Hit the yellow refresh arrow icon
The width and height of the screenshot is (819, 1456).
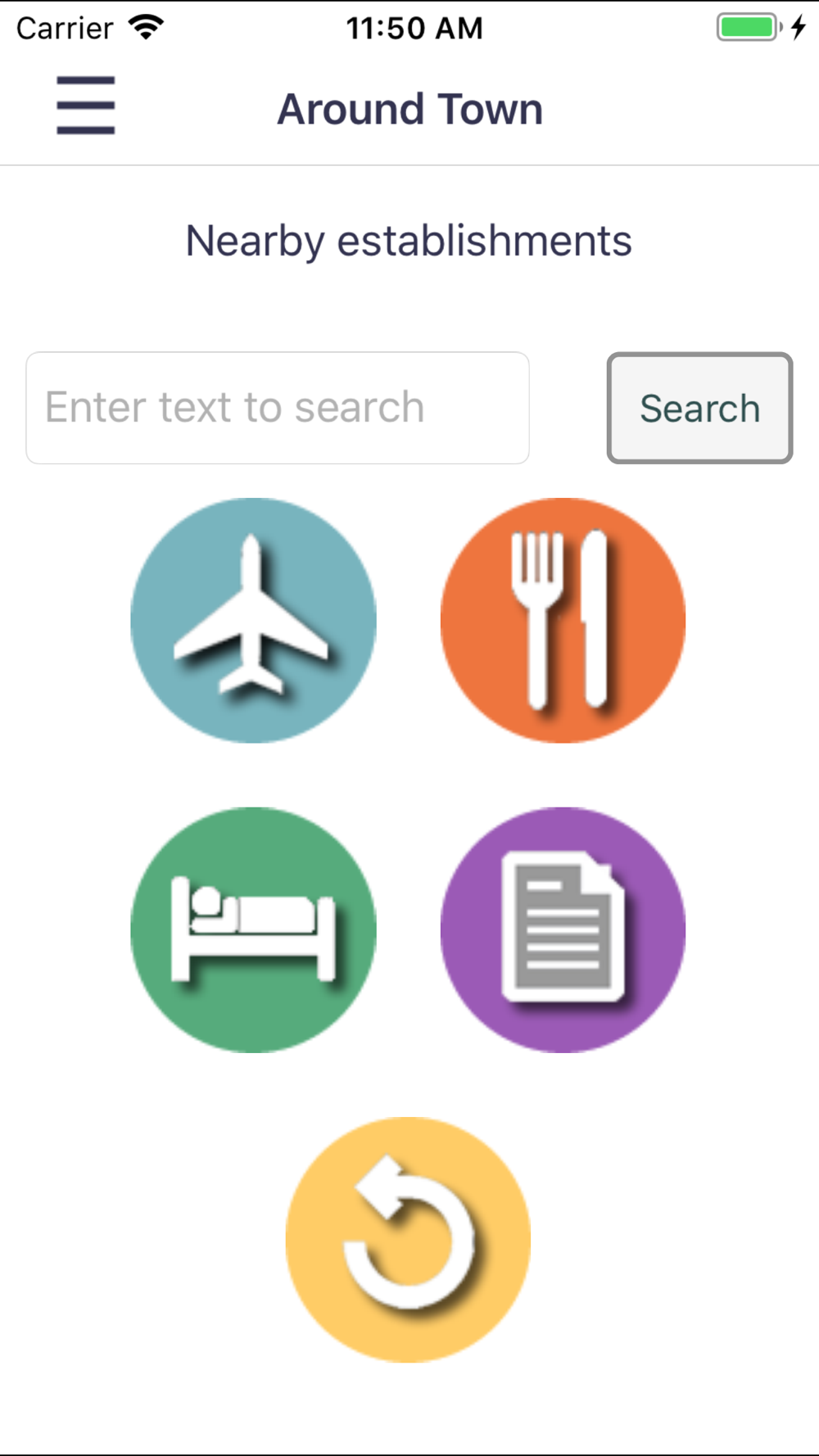click(408, 1240)
